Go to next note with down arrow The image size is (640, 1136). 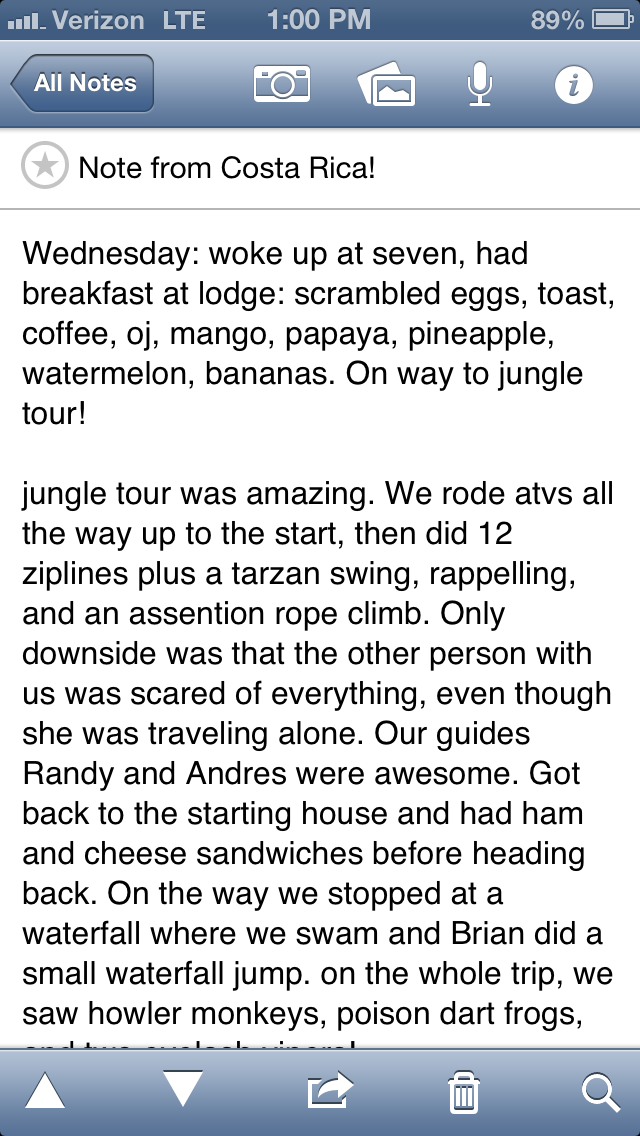tap(183, 1089)
